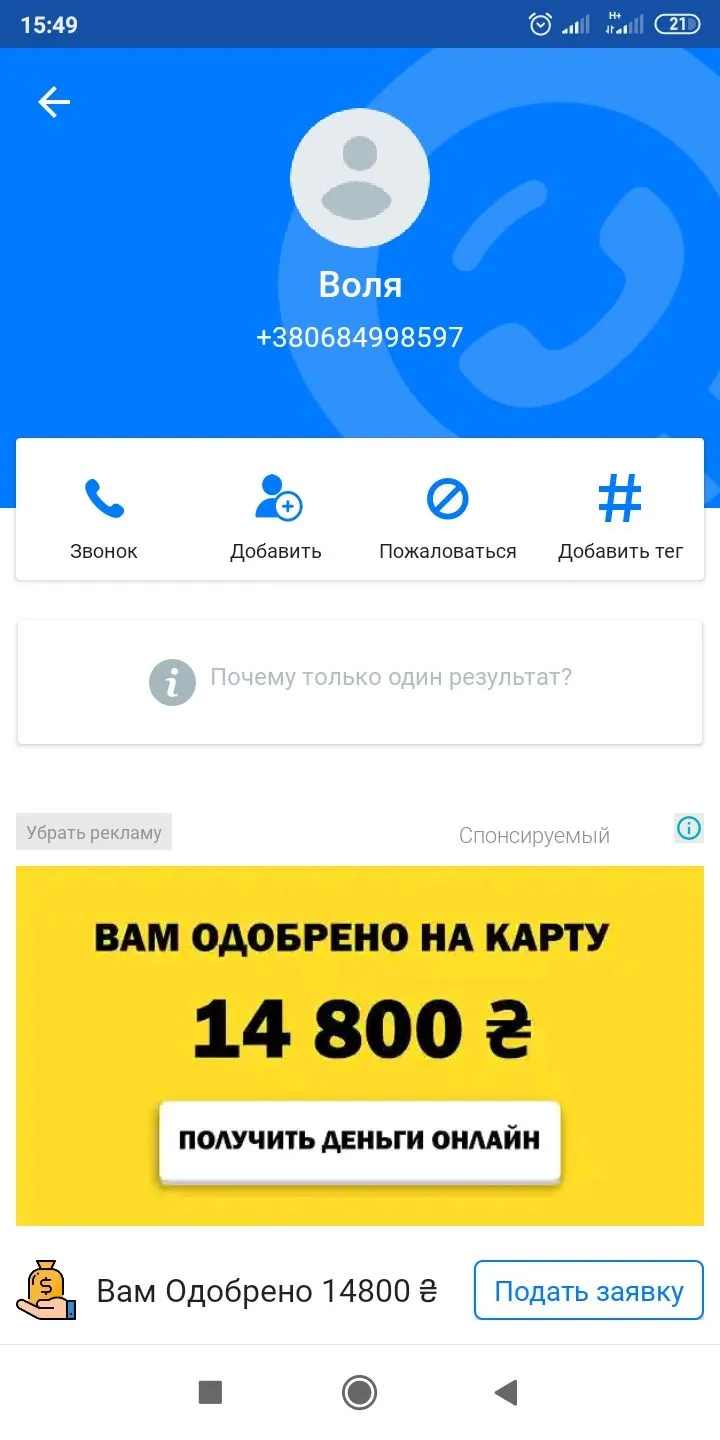Tap the system home button

click(x=359, y=1392)
